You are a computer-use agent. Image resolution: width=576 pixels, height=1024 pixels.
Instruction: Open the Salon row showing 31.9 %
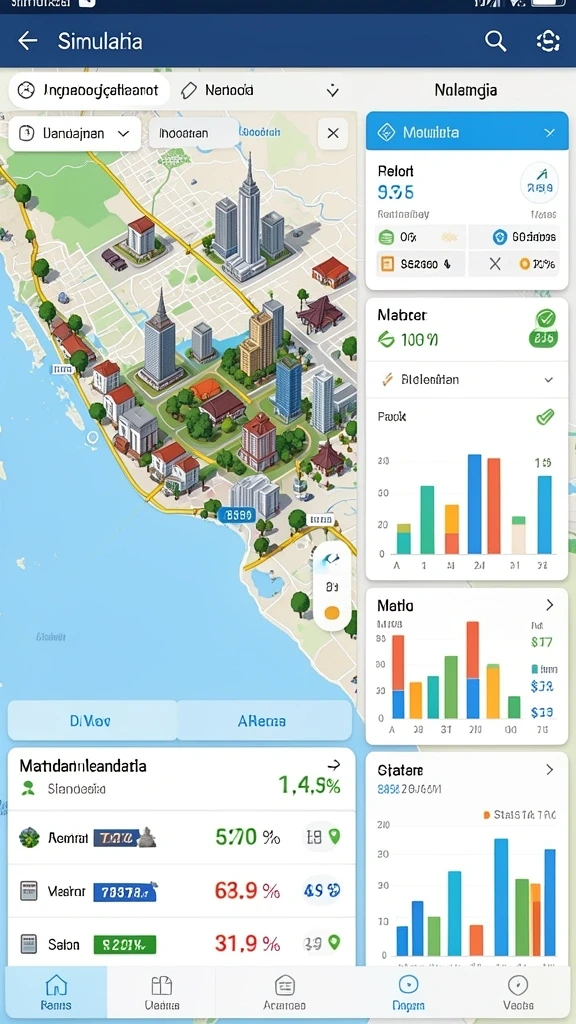point(182,943)
